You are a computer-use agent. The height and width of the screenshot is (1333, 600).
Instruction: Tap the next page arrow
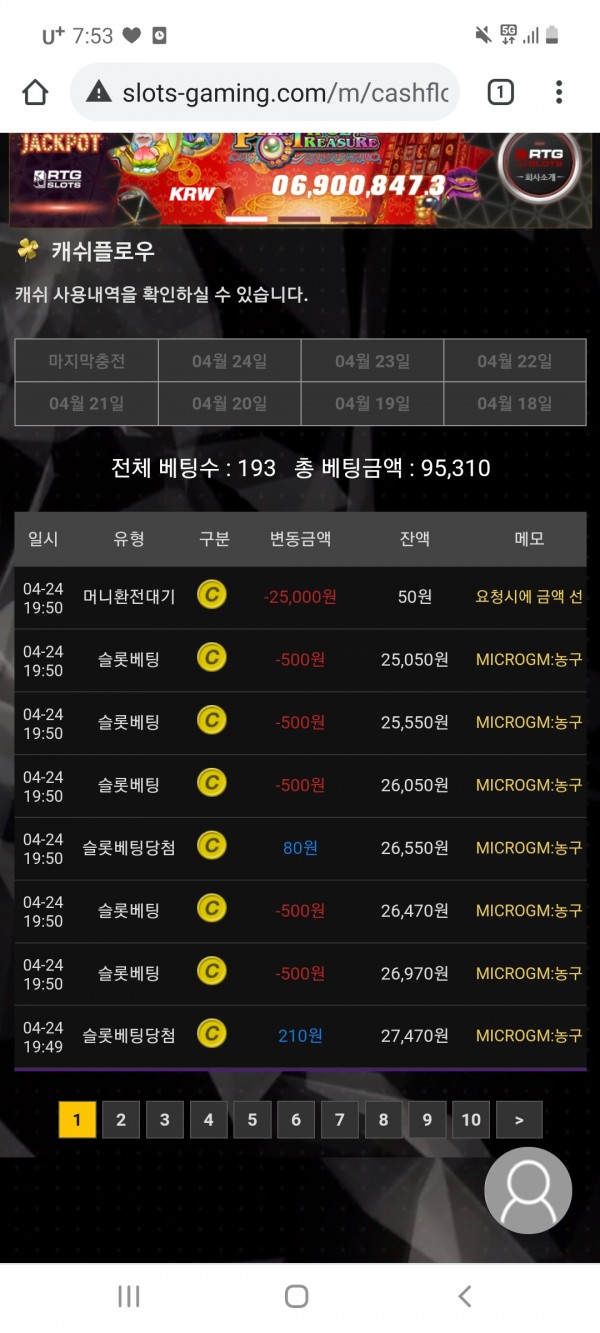(x=519, y=1120)
